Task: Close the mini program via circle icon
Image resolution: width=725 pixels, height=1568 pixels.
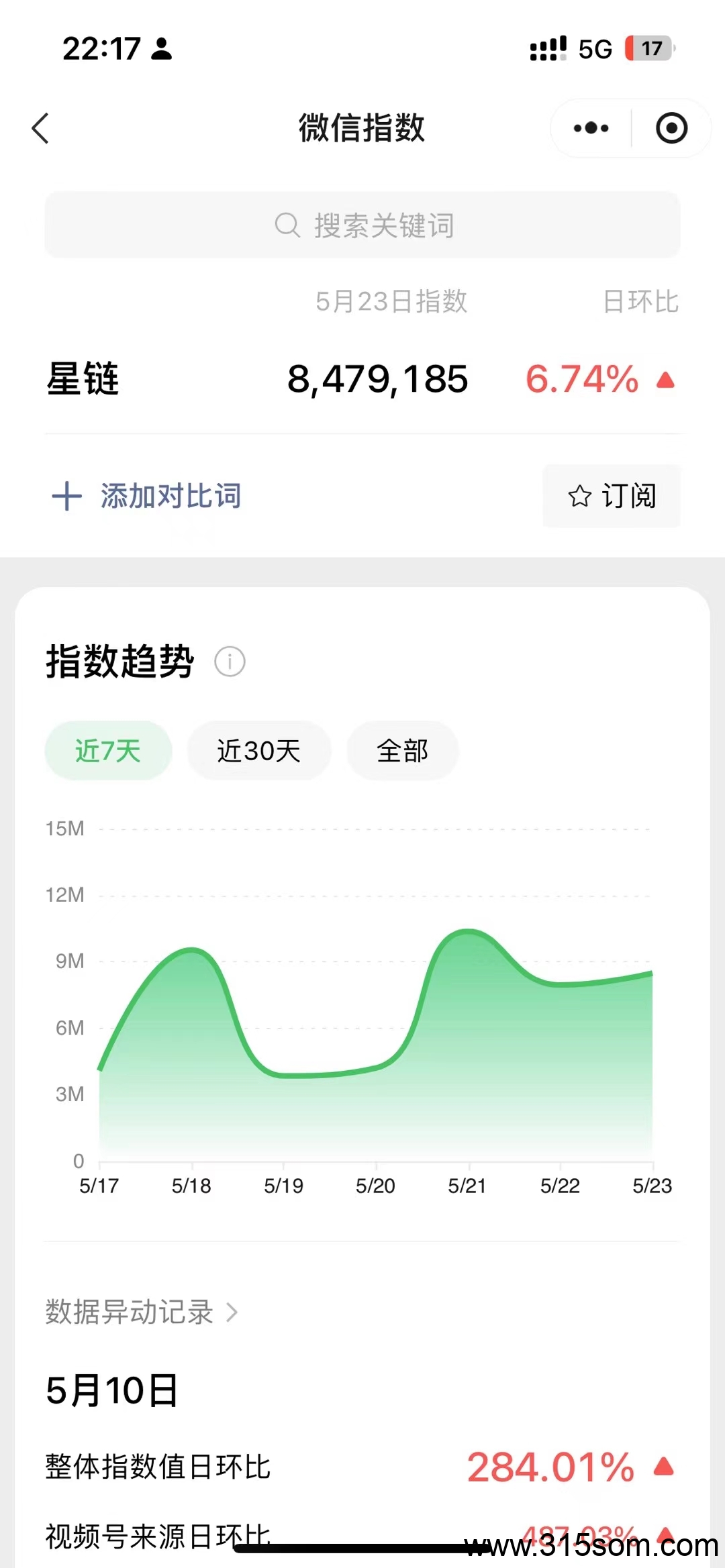Action: pos(671,128)
